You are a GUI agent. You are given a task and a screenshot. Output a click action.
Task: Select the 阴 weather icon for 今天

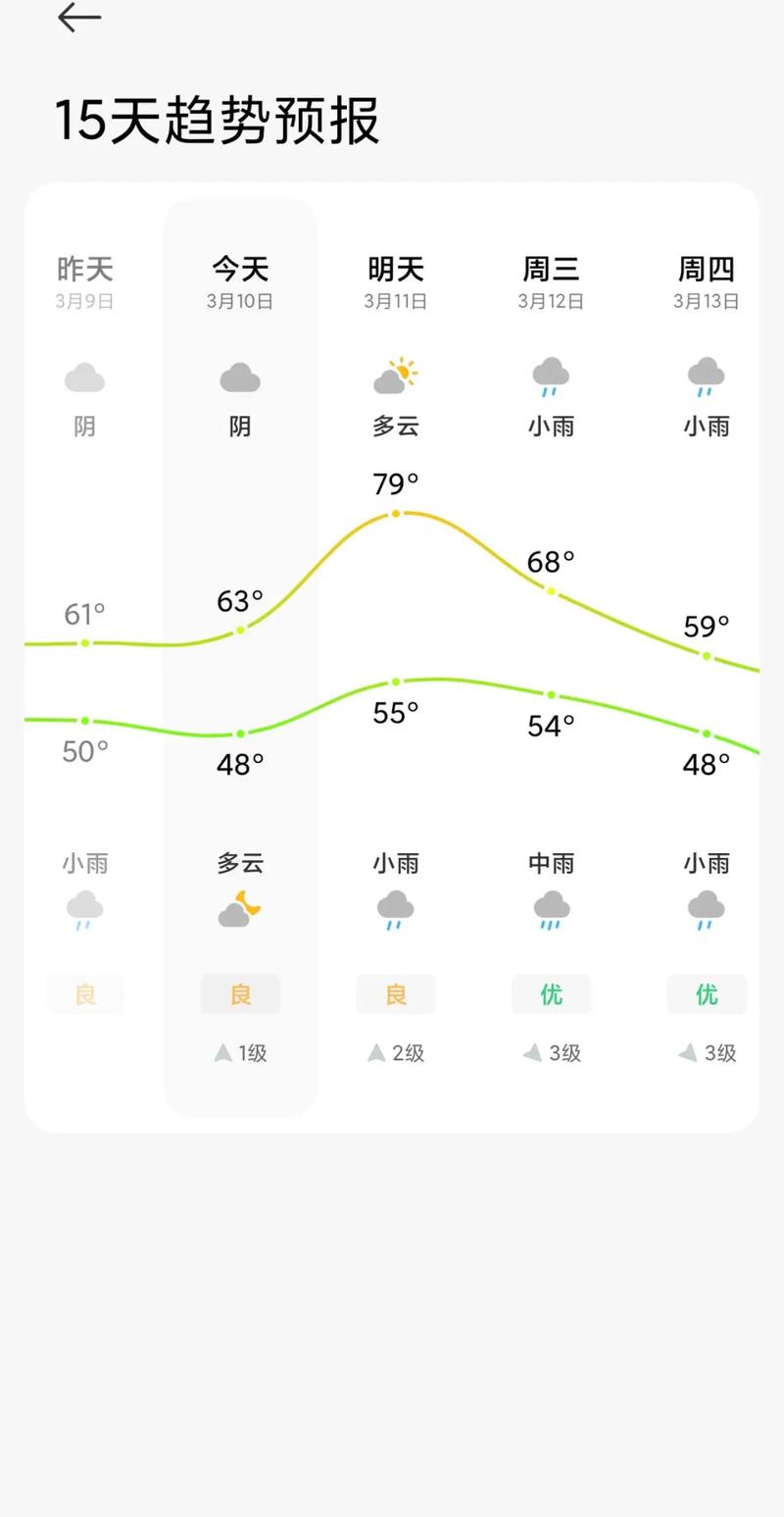[240, 376]
